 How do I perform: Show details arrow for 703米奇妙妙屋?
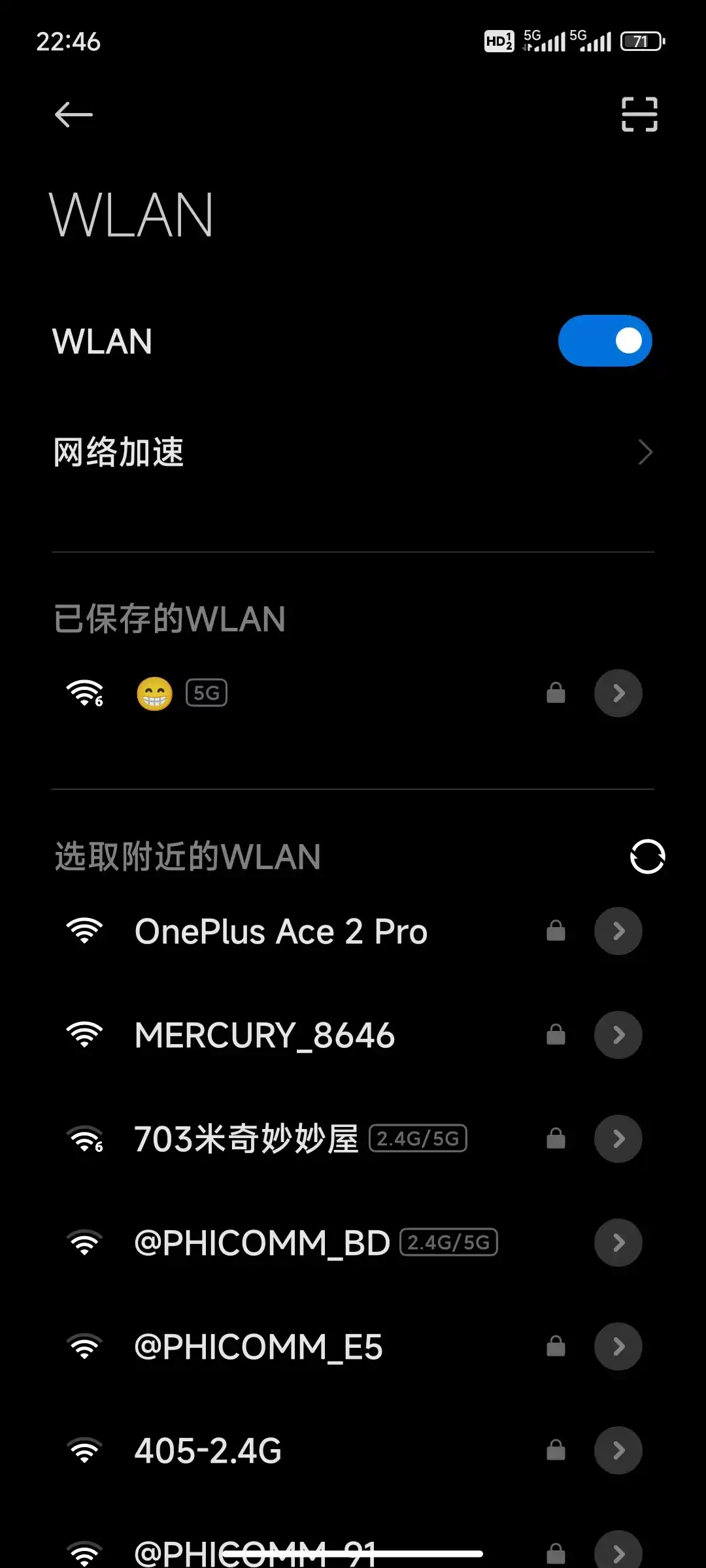click(618, 1139)
